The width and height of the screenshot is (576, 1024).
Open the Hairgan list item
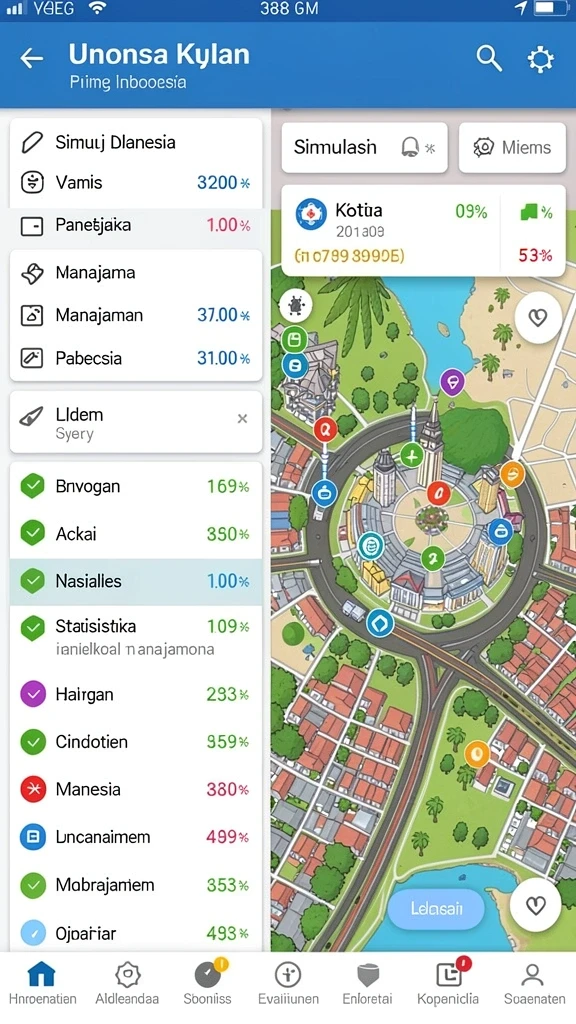136,694
